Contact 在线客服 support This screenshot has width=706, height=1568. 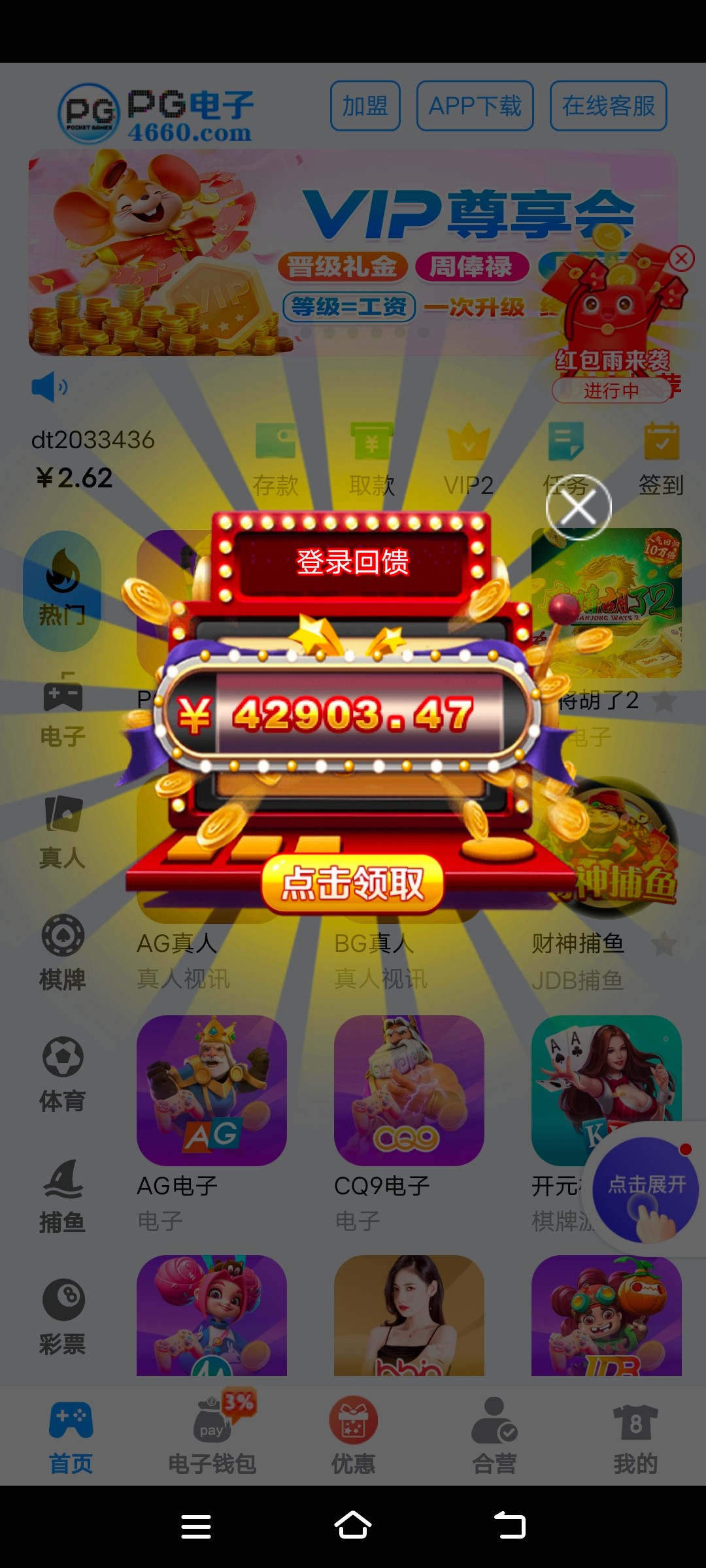[608, 106]
